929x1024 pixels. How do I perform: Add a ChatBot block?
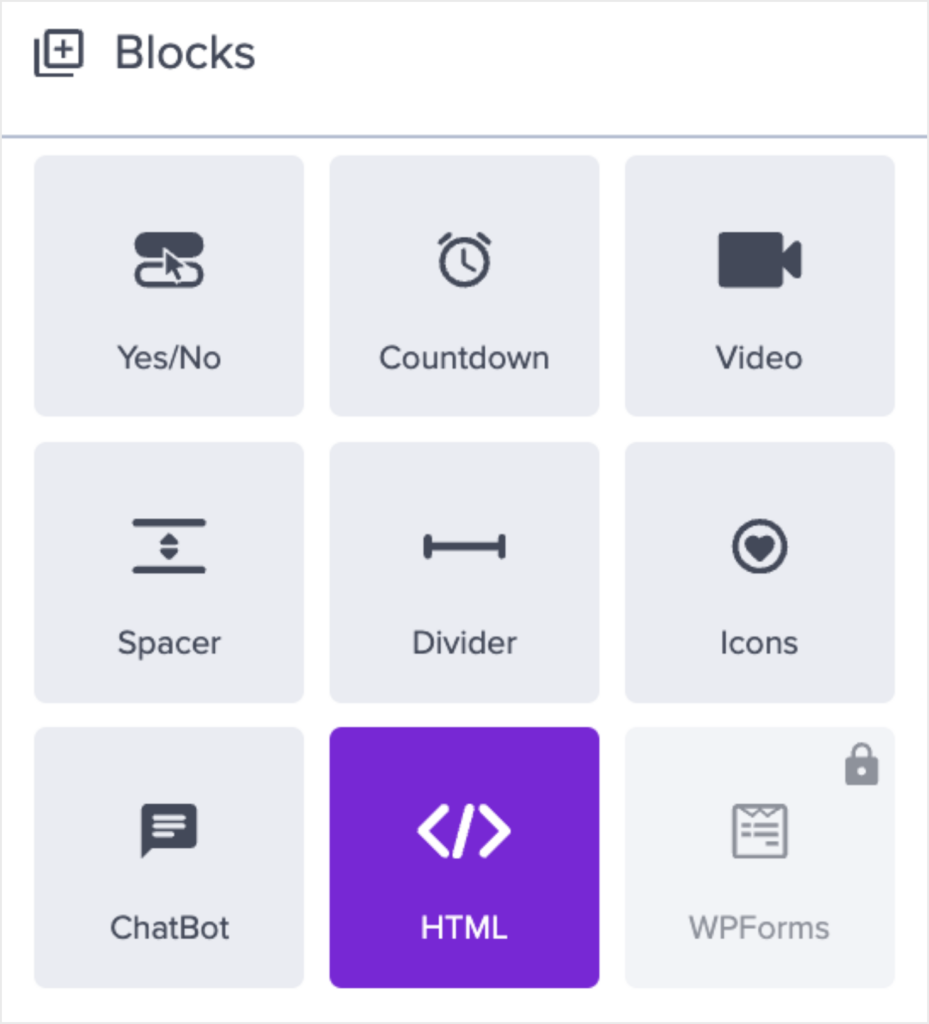[x=168, y=855]
